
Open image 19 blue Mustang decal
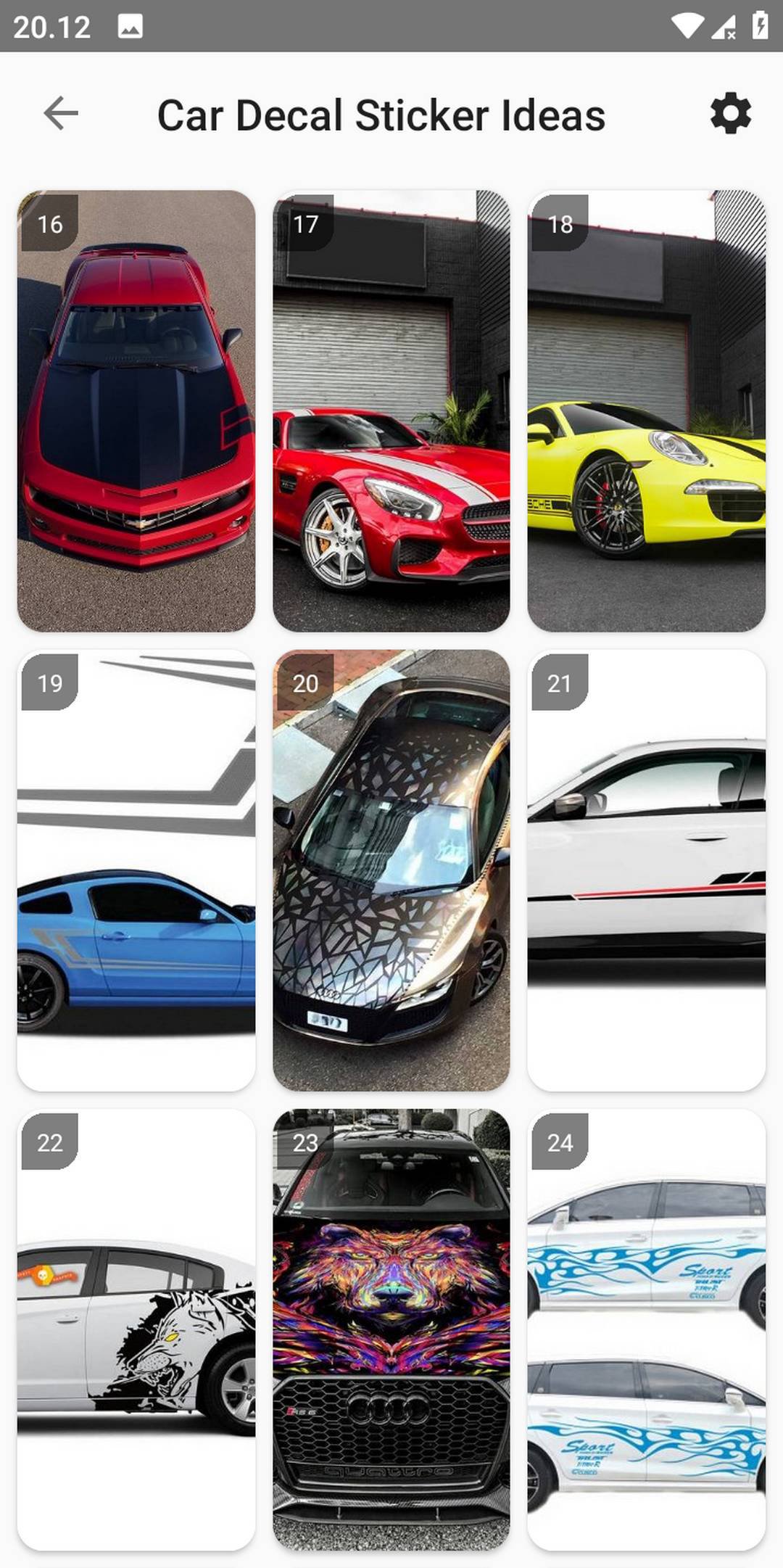click(x=136, y=870)
